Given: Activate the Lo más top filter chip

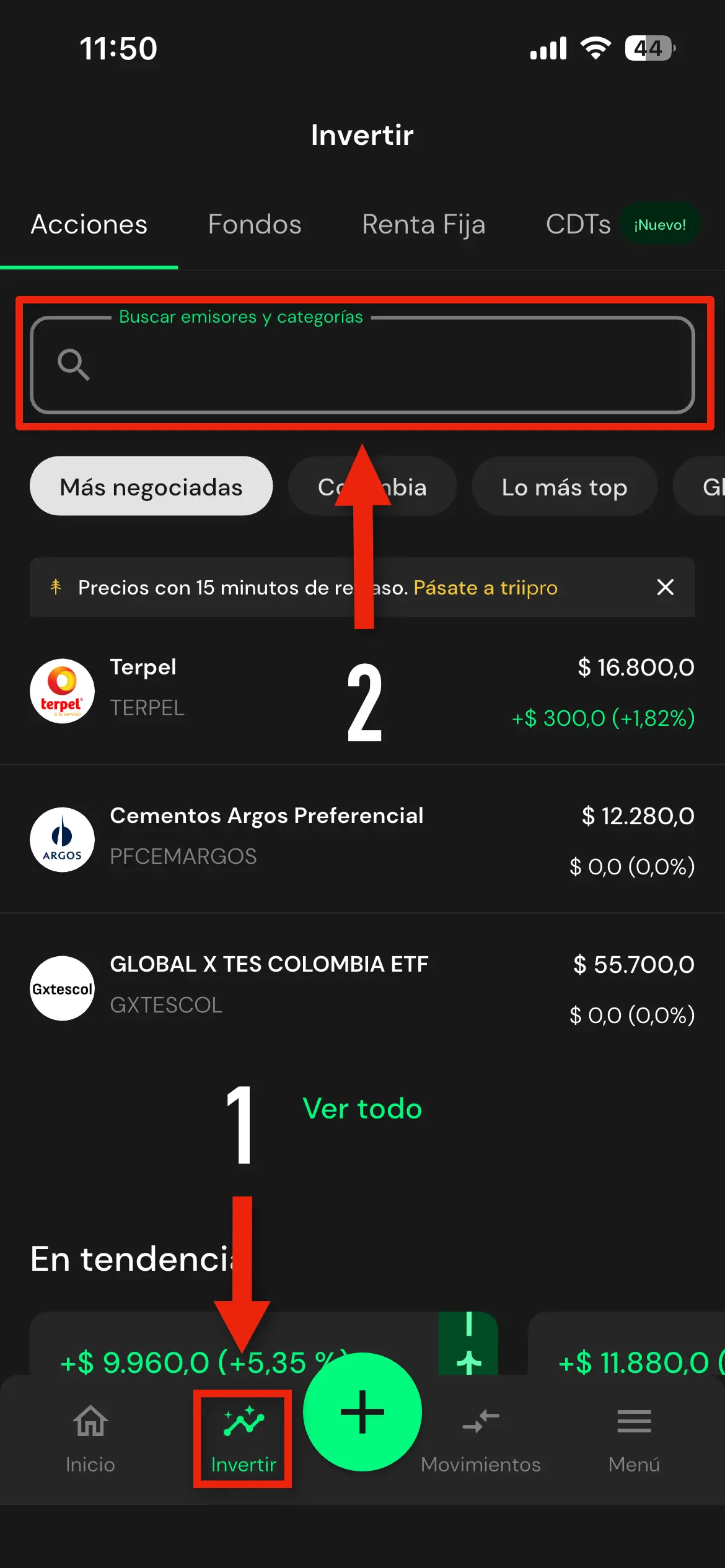Looking at the screenshot, I should [565, 487].
